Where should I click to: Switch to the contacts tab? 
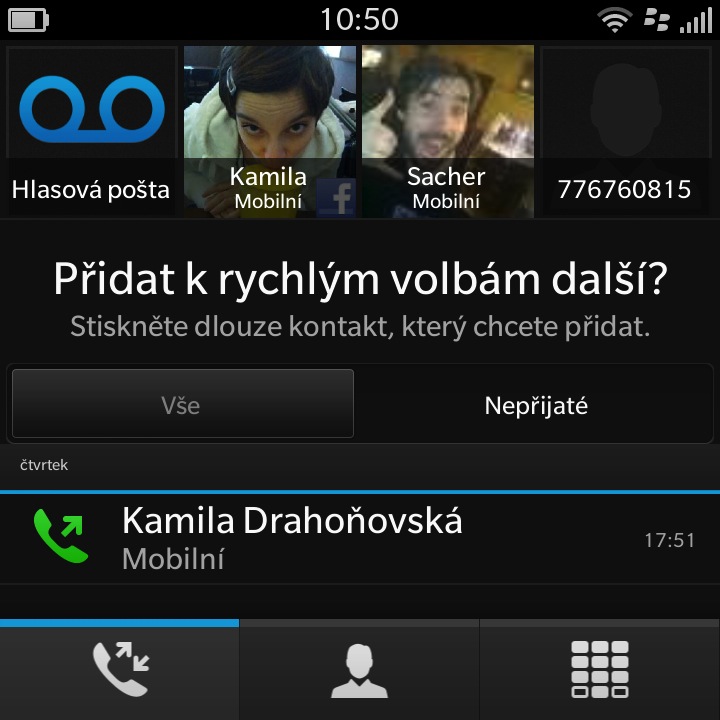tap(360, 670)
